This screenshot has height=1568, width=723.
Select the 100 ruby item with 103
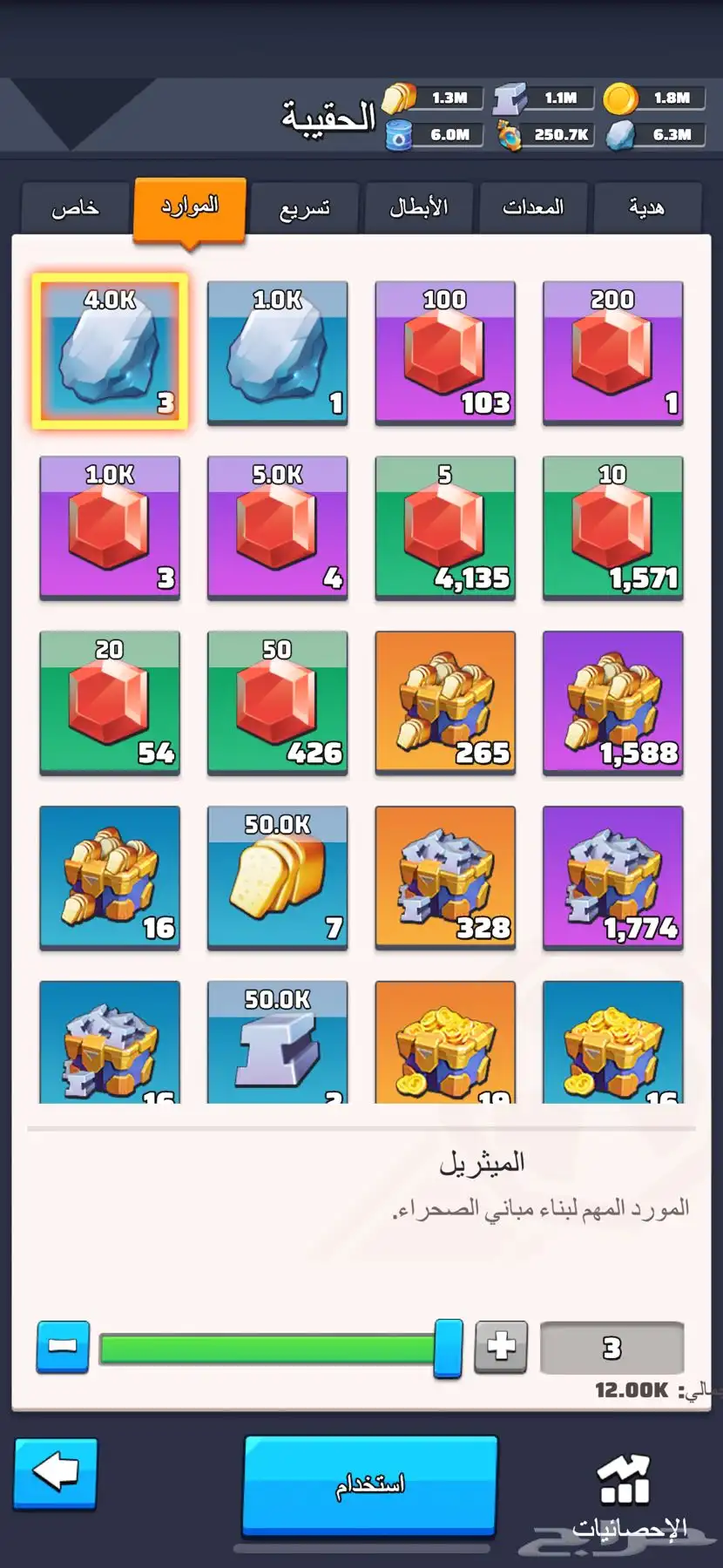[445, 353]
